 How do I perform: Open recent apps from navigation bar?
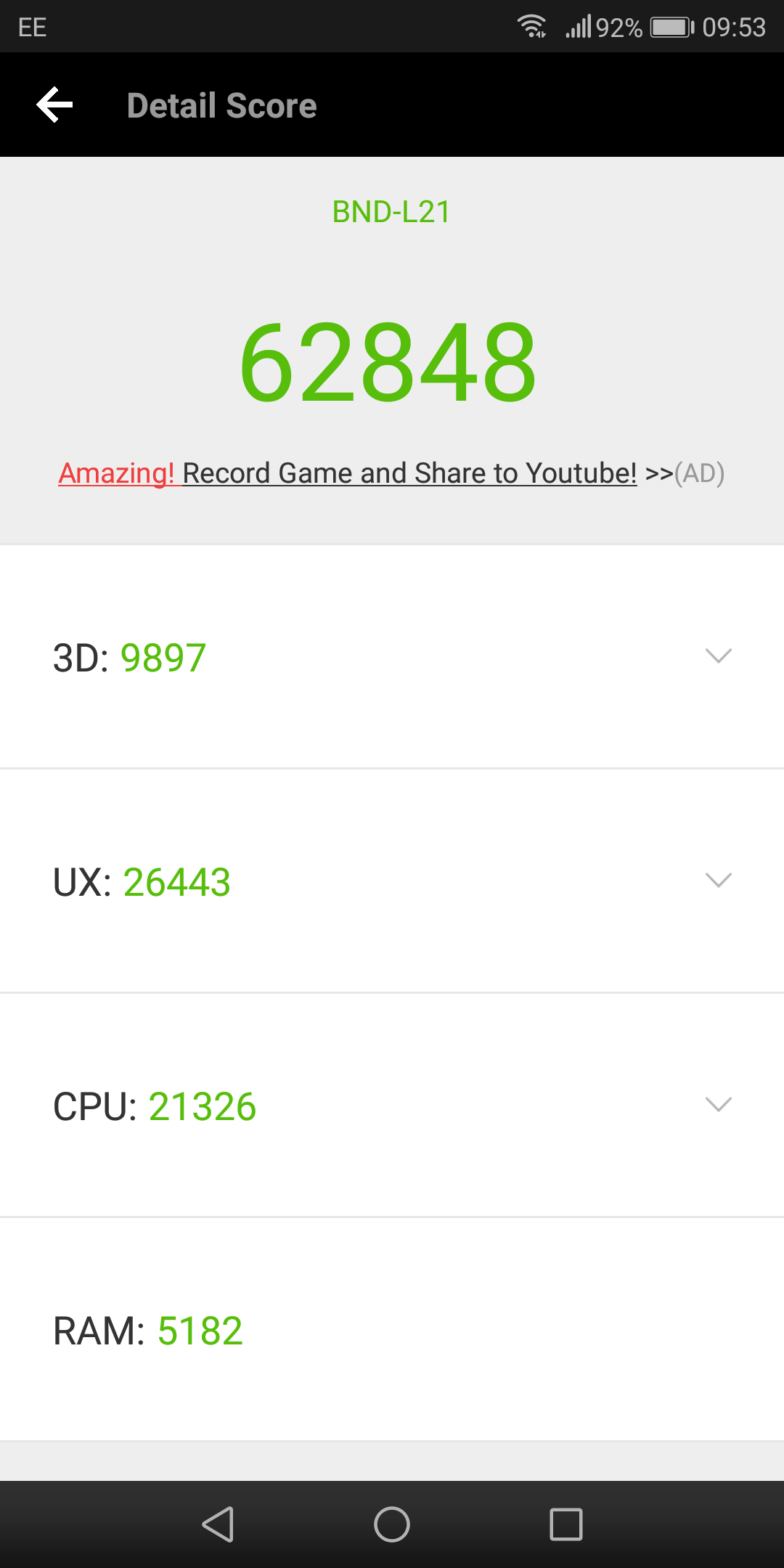click(565, 1524)
